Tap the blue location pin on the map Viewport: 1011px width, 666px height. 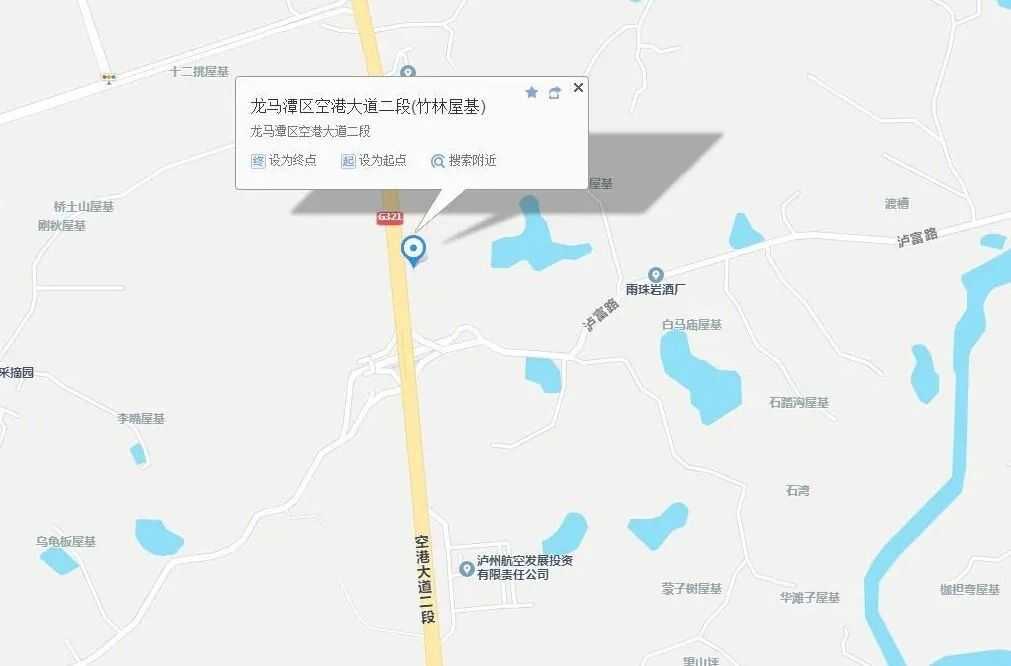(413, 249)
